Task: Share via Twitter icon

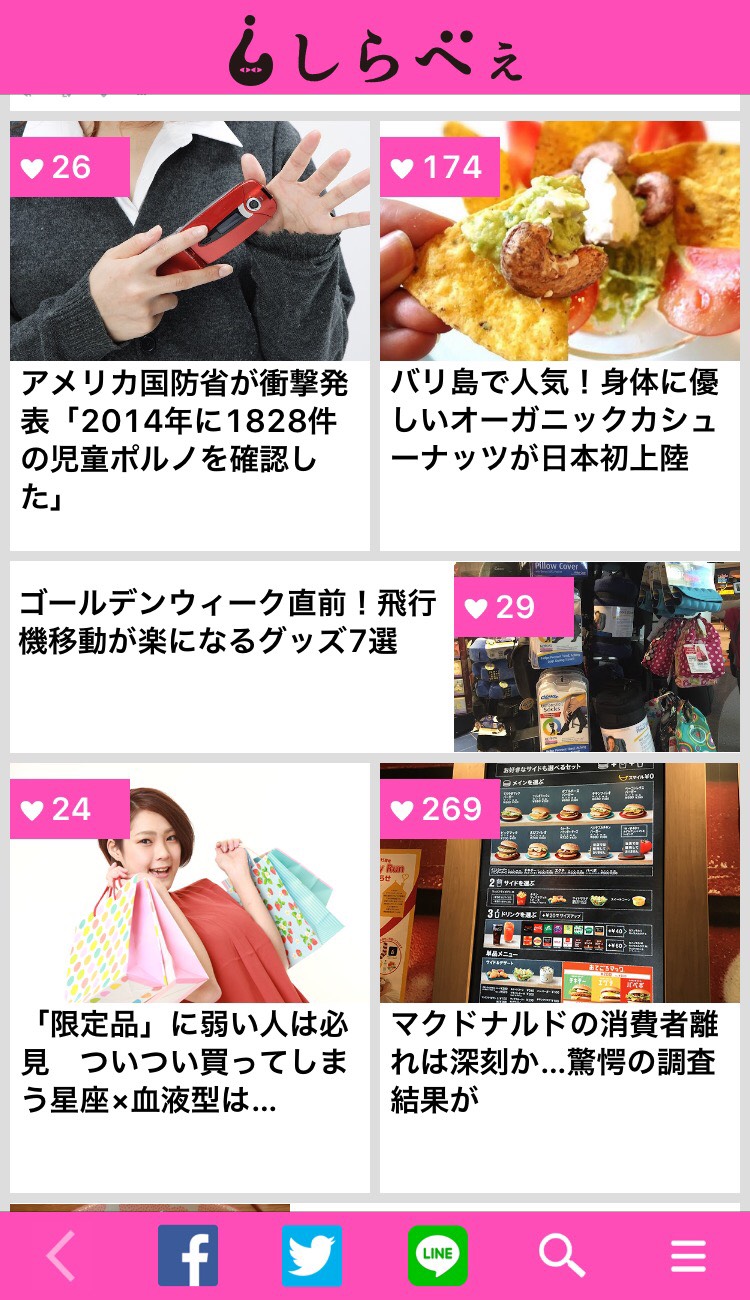Action: [312, 1256]
